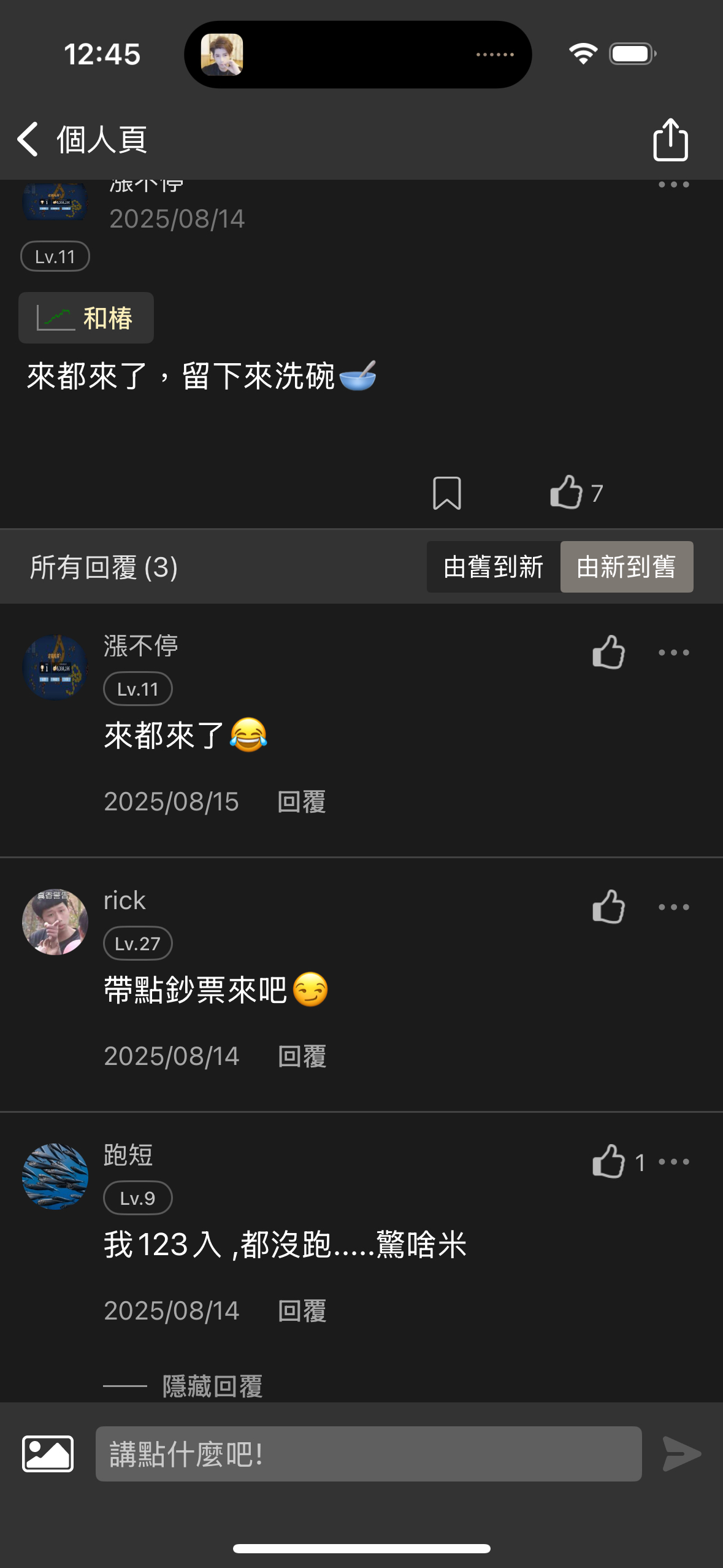This screenshot has width=723, height=1568.
Task: Open more options on rick's reply
Action: pyautogui.click(x=673, y=907)
